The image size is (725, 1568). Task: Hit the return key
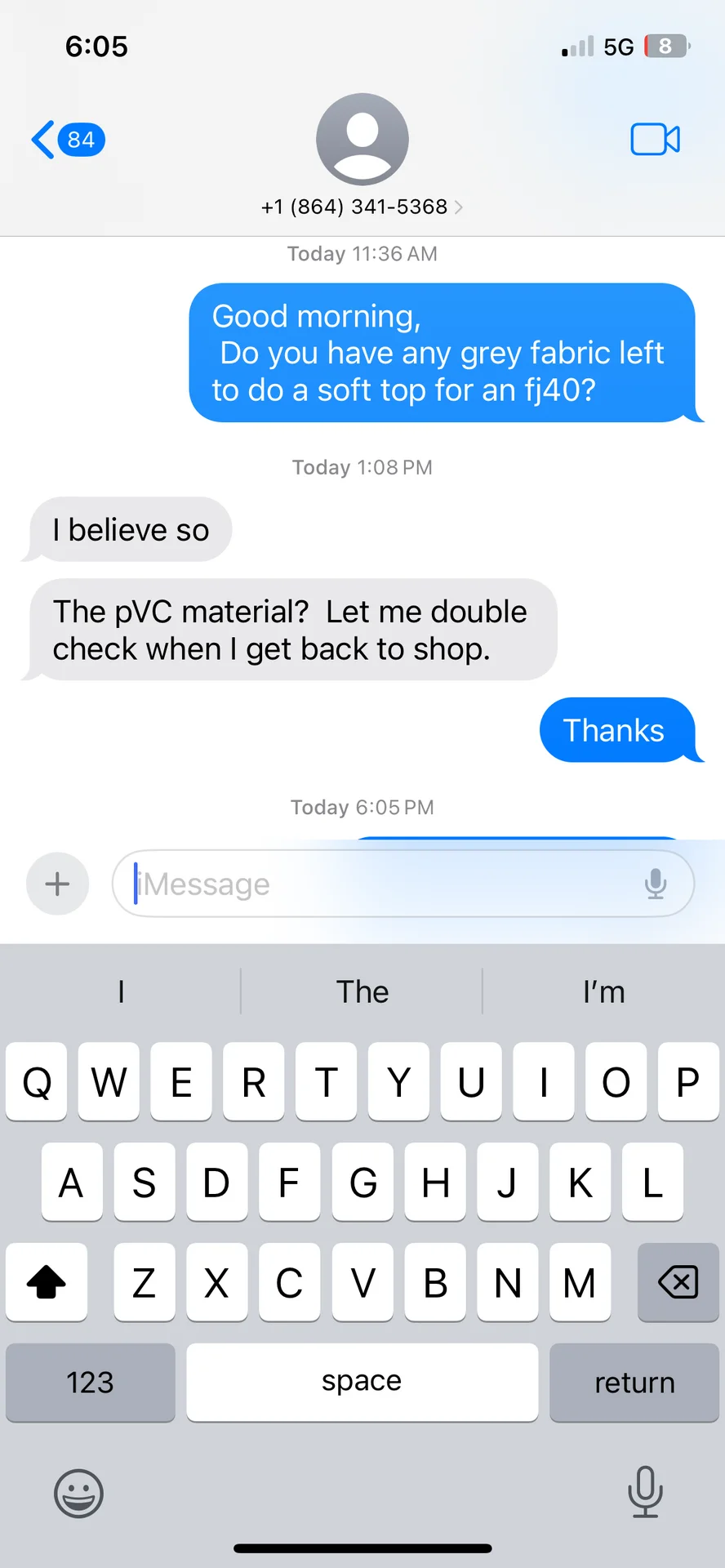pyautogui.click(x=634, y=1383)
